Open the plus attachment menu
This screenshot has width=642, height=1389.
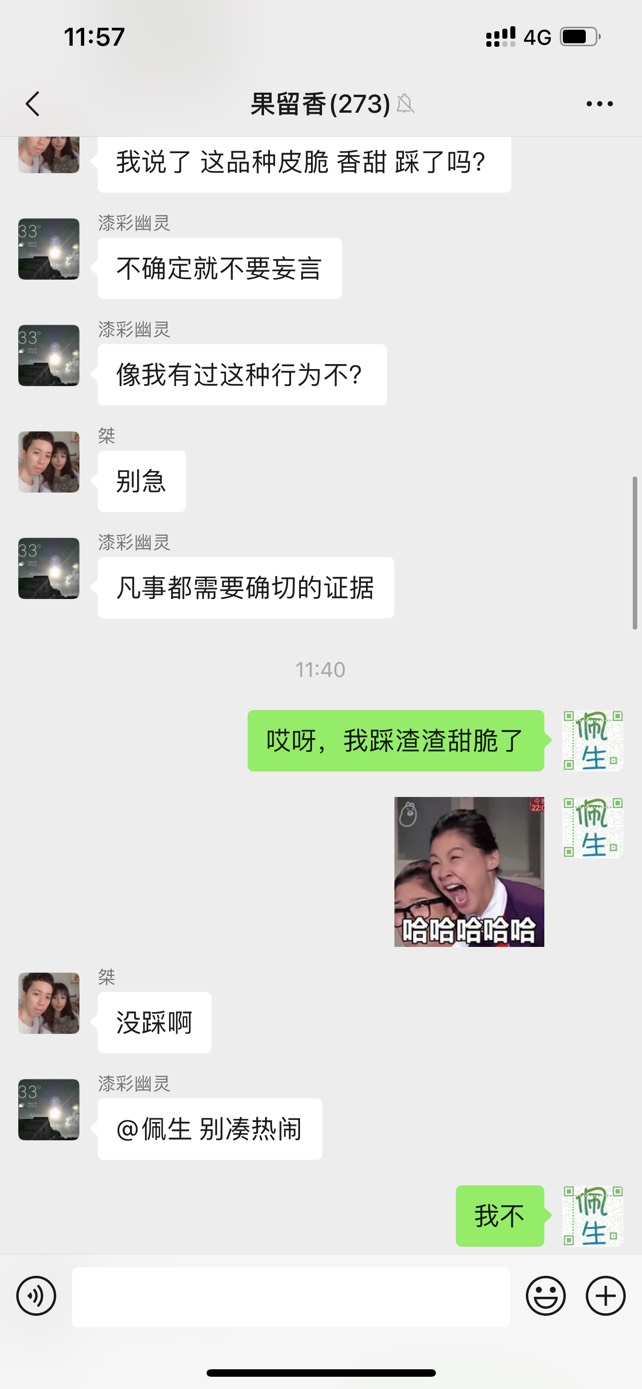point(605,1296)
